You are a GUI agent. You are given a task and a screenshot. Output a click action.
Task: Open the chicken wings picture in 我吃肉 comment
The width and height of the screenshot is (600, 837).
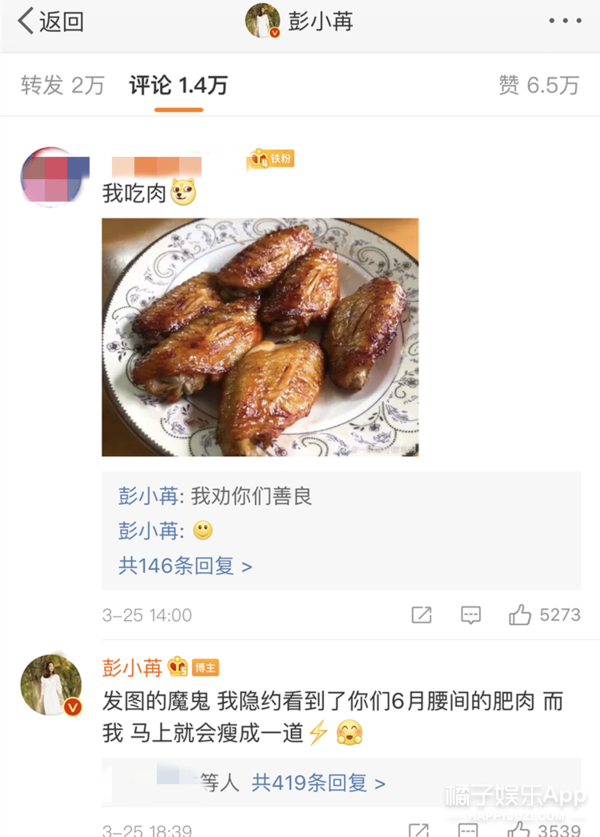(x=260, y=337)
